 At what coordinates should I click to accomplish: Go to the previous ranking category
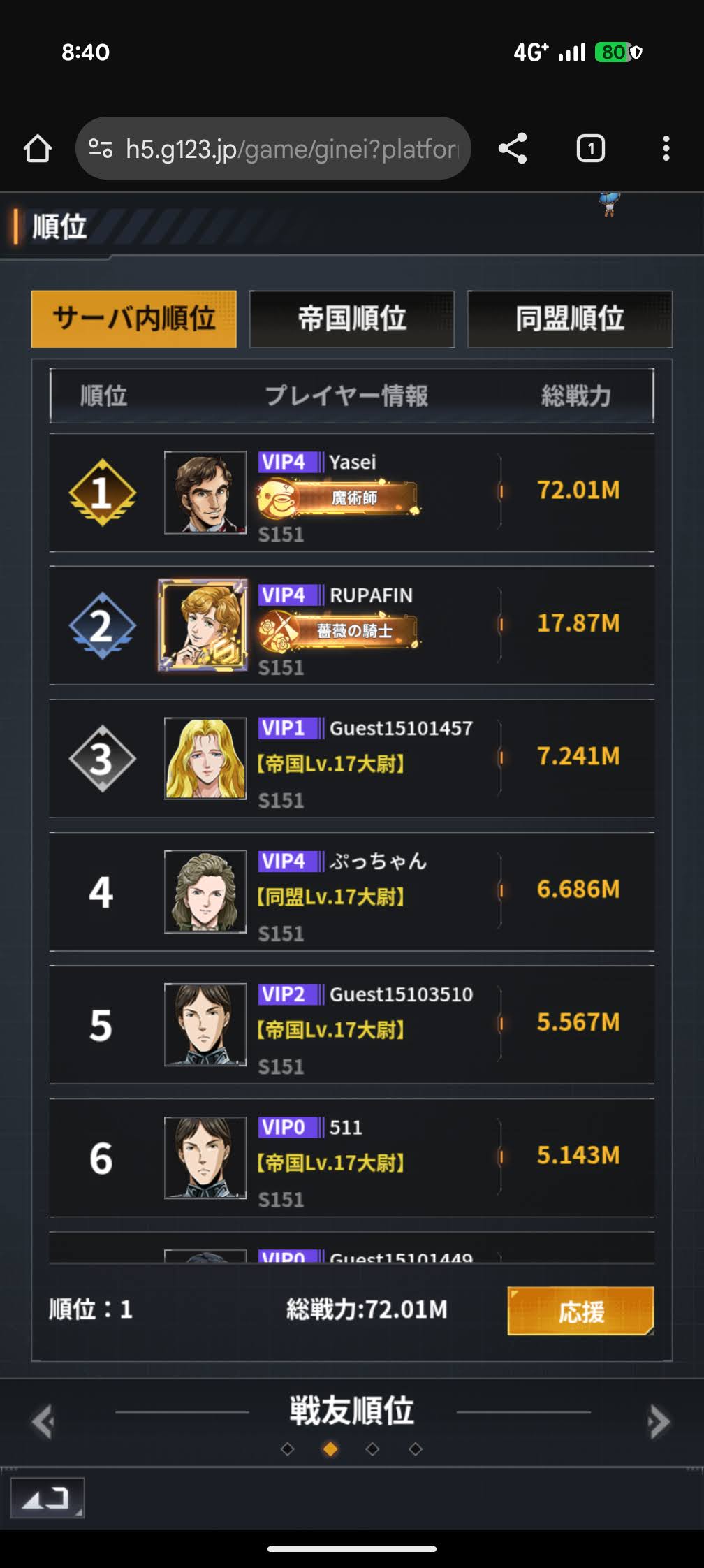[43, 1421]
